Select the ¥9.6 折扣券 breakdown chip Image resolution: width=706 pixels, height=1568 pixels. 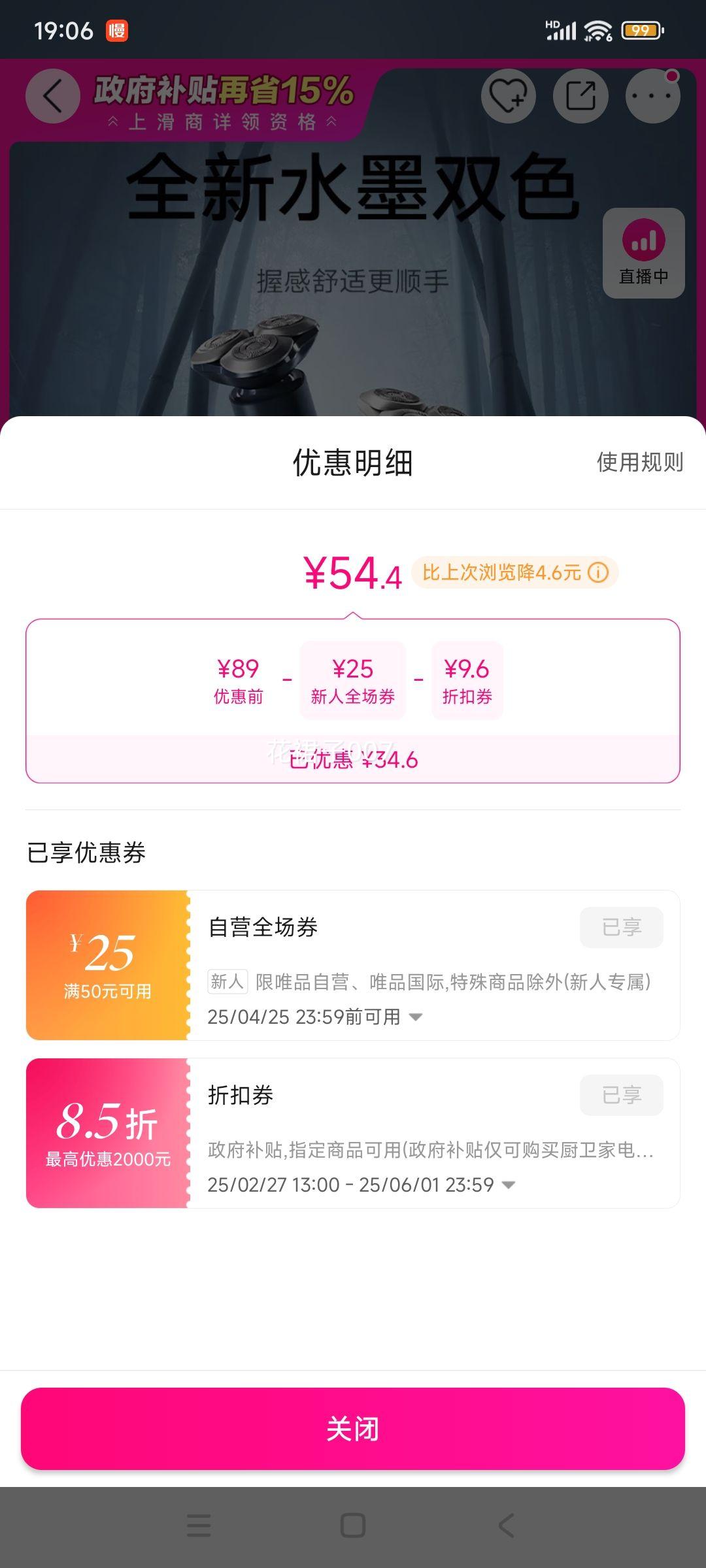click(x=467, y=681)
